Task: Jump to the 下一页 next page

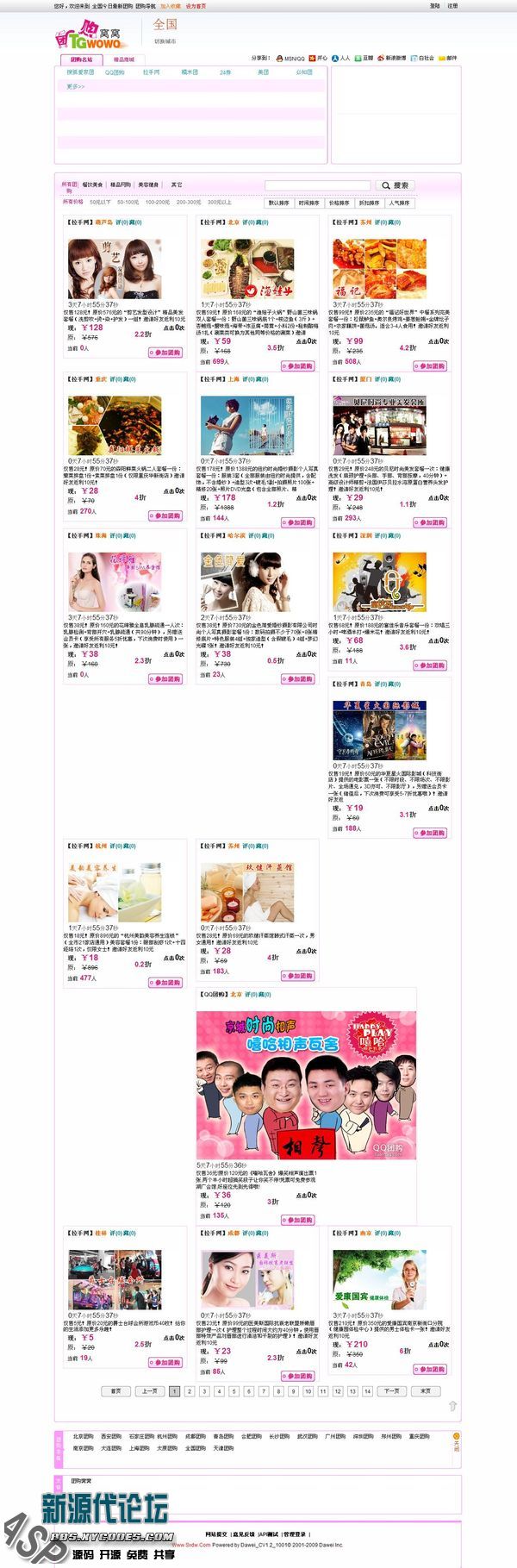Action: click(x=391, y=1391)
